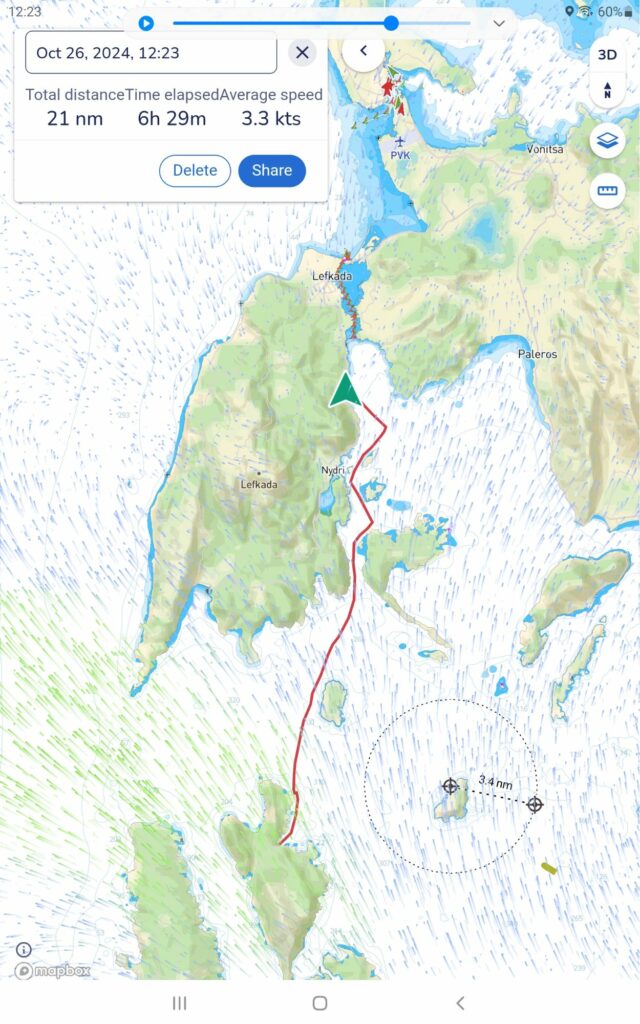Image resolution: width=640 pixels, height=1024 pixels.
Task: Open the Oct 26, 2024 date field
Action: pyautogui.click(x=151, y=53)
